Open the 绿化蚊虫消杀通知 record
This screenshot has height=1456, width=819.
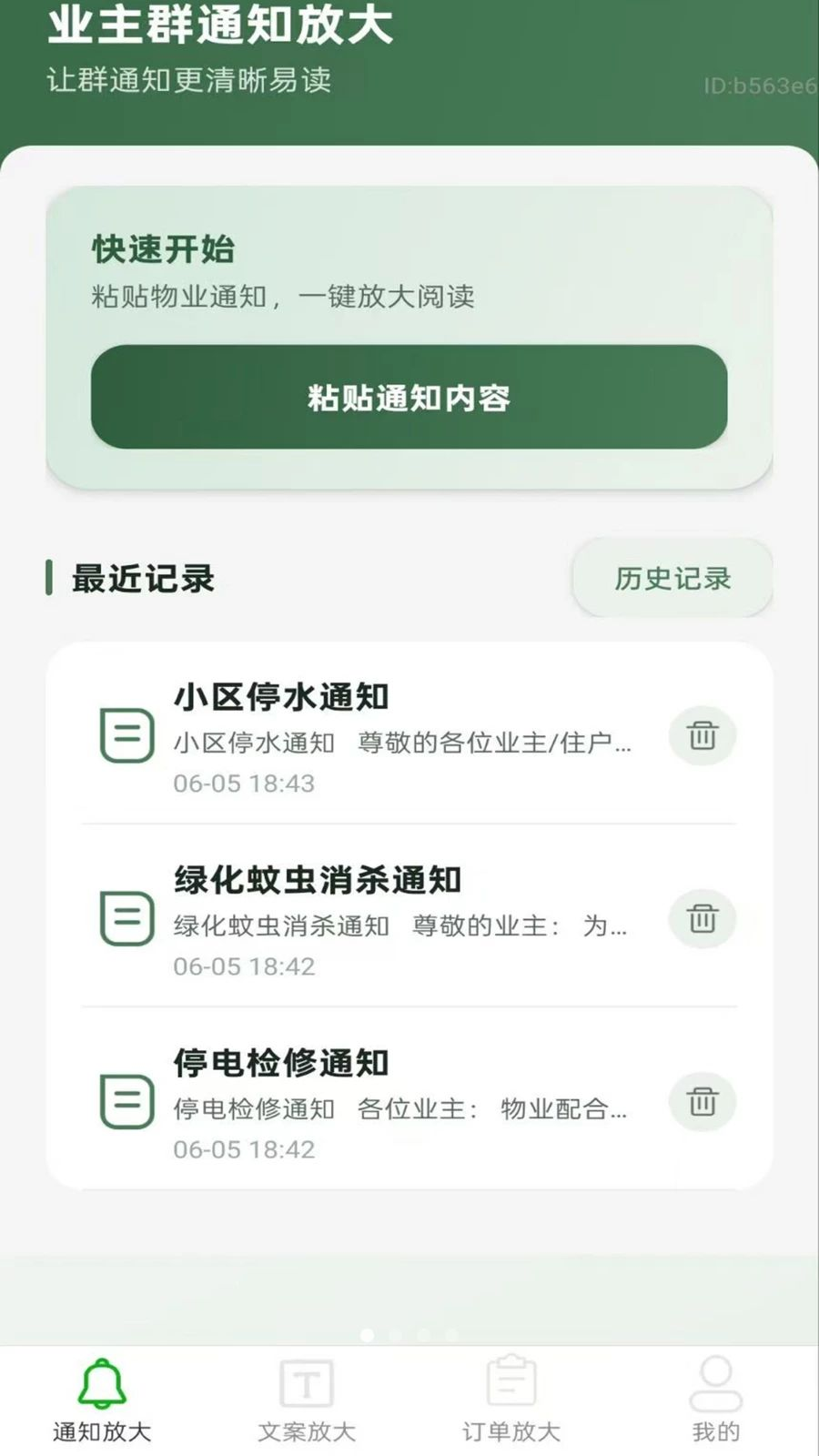click(373, 918)
